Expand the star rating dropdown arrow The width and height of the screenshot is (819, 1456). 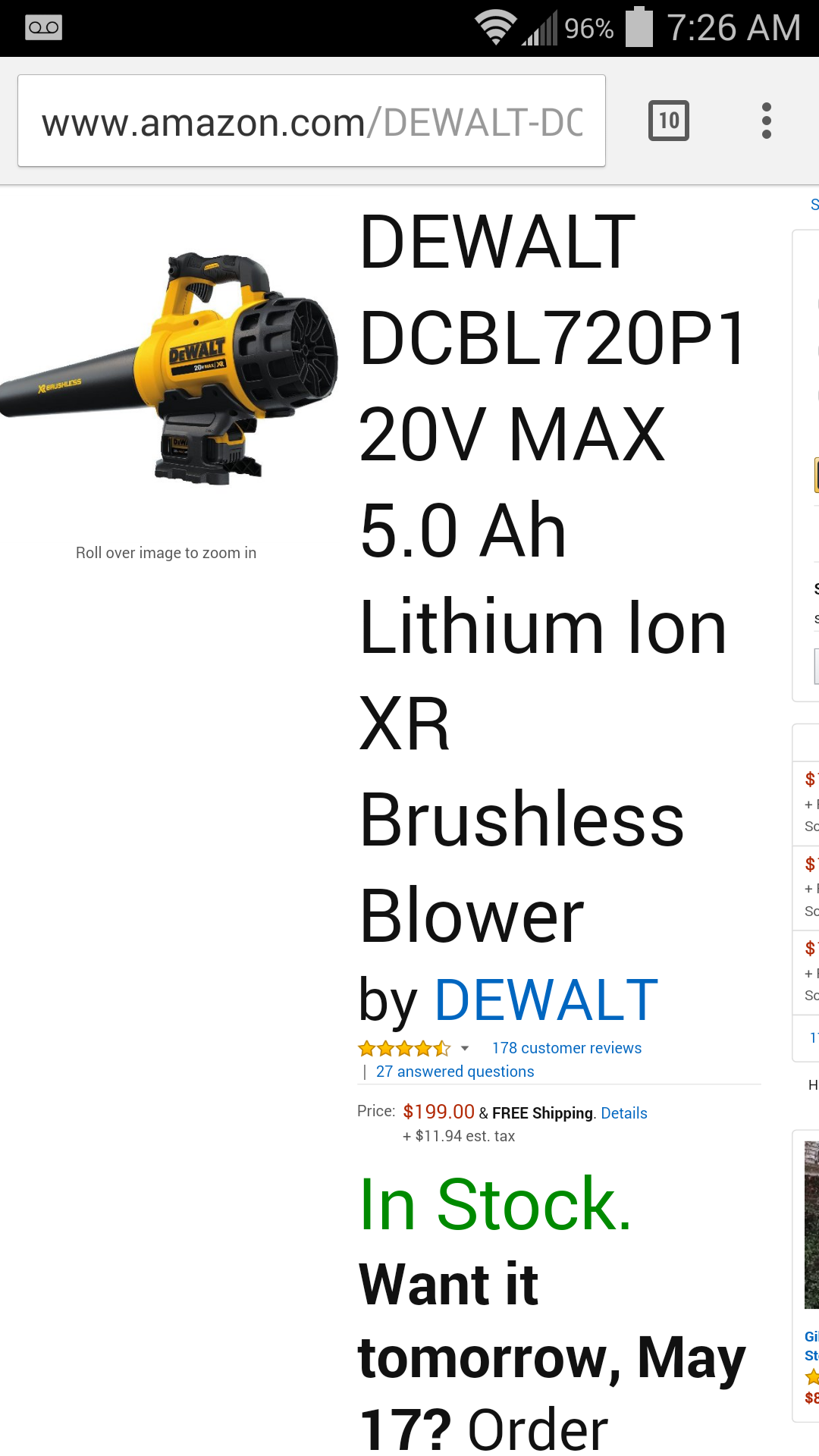464,1049
